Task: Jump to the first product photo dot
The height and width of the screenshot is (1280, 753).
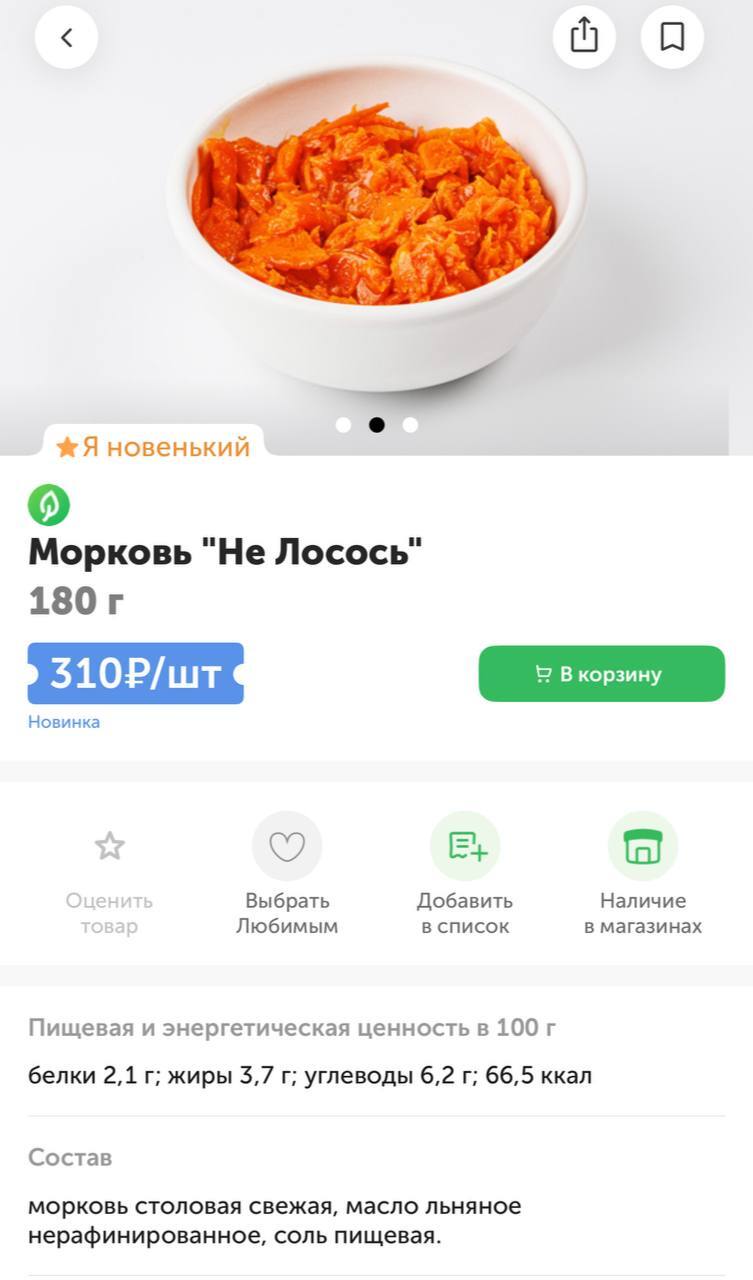Action: [343, 425]
